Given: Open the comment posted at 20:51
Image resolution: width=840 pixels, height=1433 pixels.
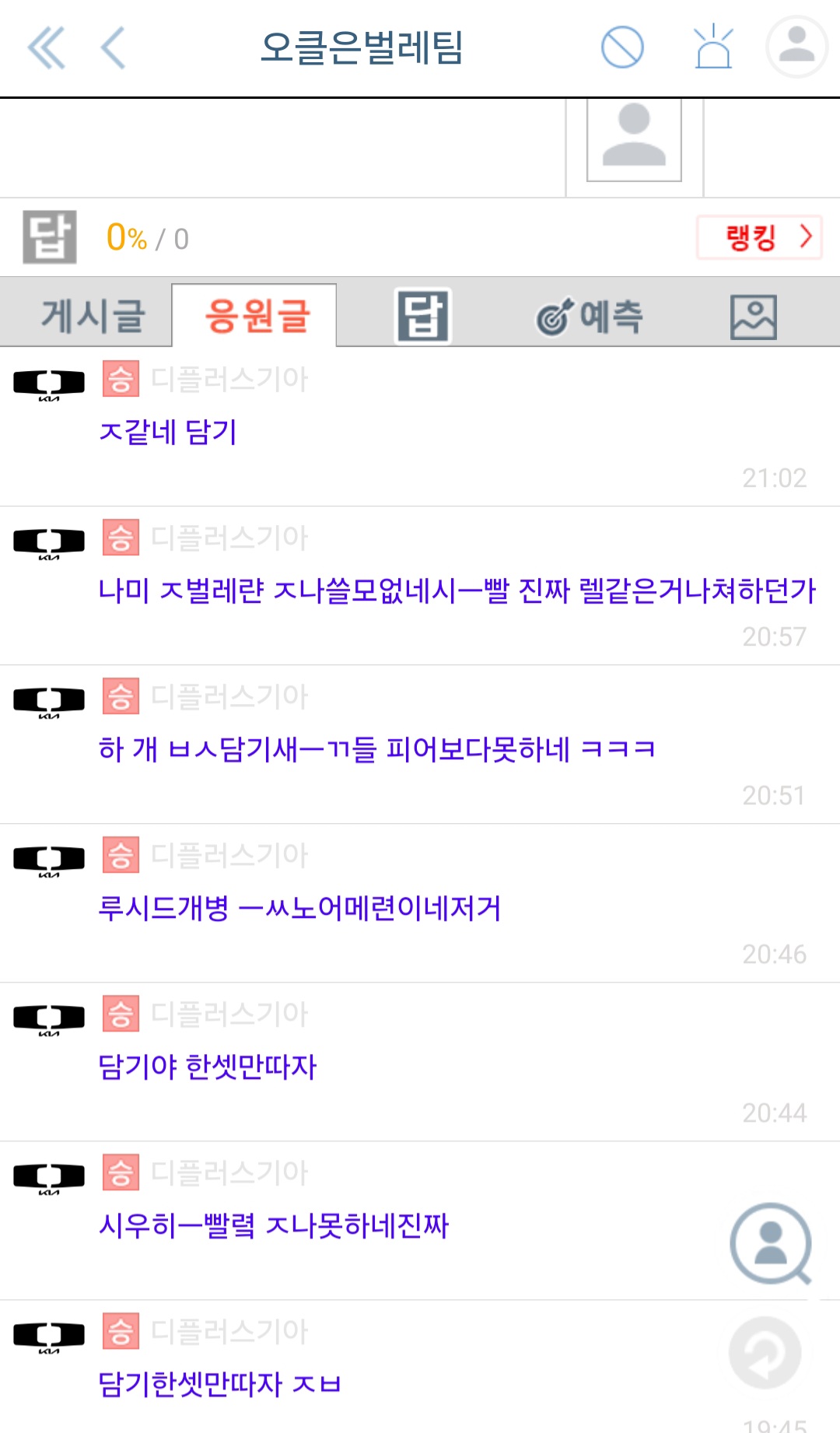Looking at the screenshot, I should point(376,749).
